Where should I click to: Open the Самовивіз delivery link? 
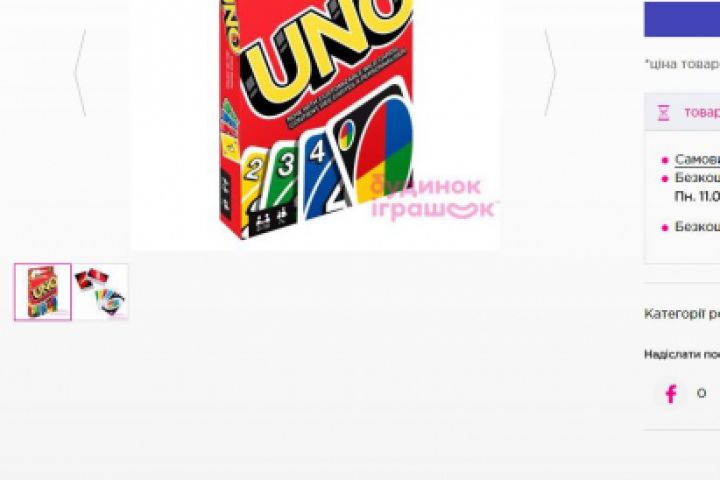(x=697, y=159)
